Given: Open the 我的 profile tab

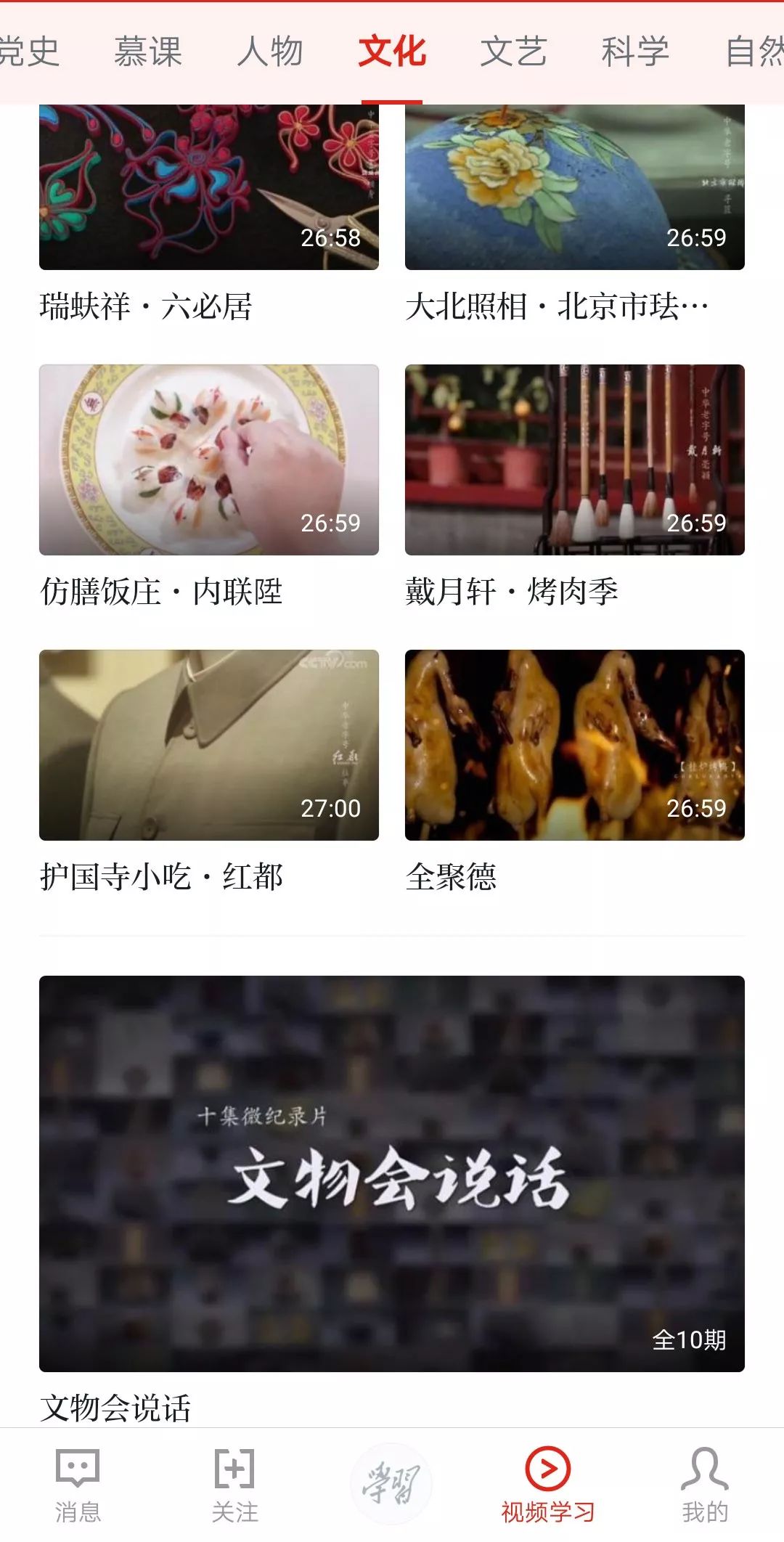Looking at the screenshot, I should pyautogui.click(x=705, y=1485).
